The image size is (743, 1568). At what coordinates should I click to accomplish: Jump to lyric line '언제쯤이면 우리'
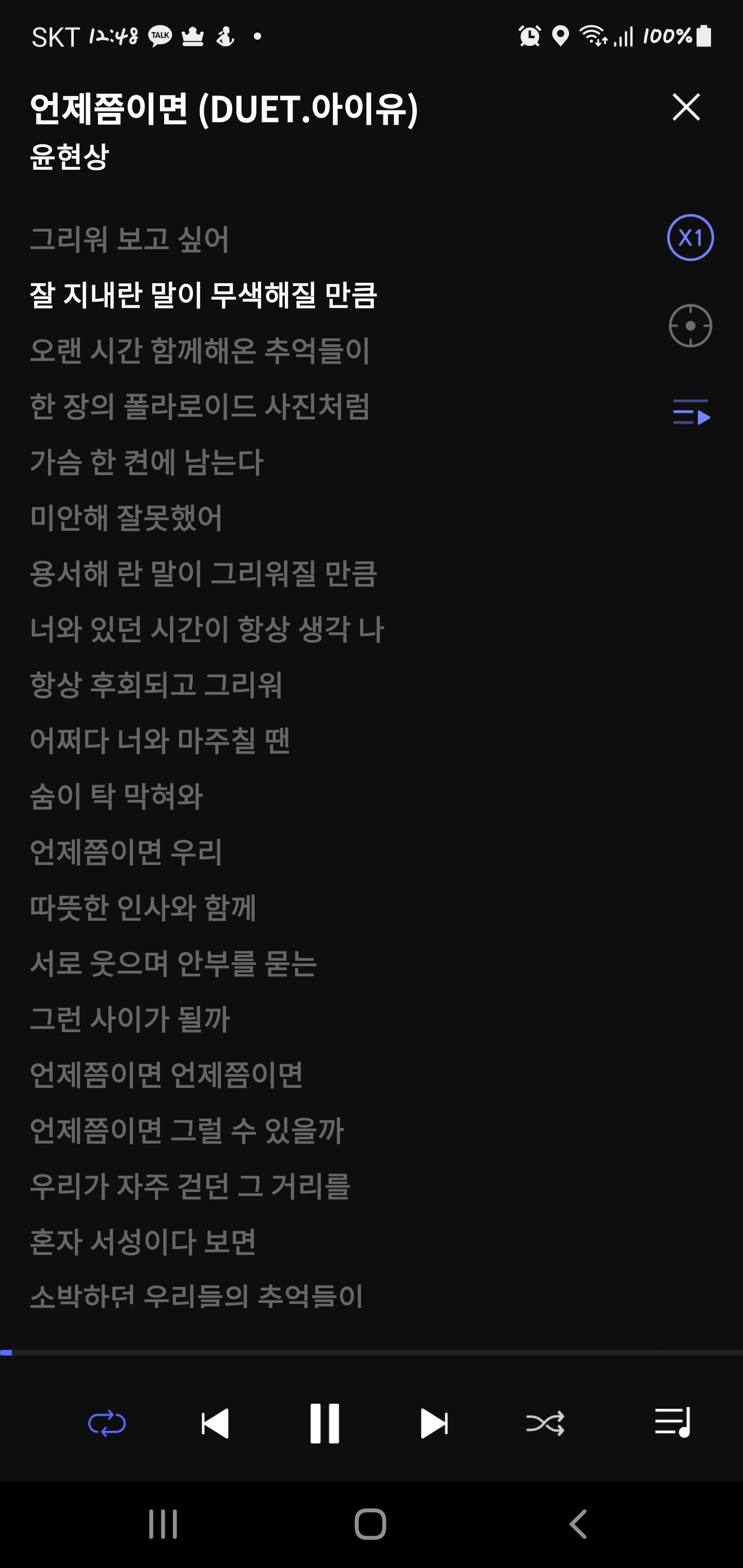(126, 852)
